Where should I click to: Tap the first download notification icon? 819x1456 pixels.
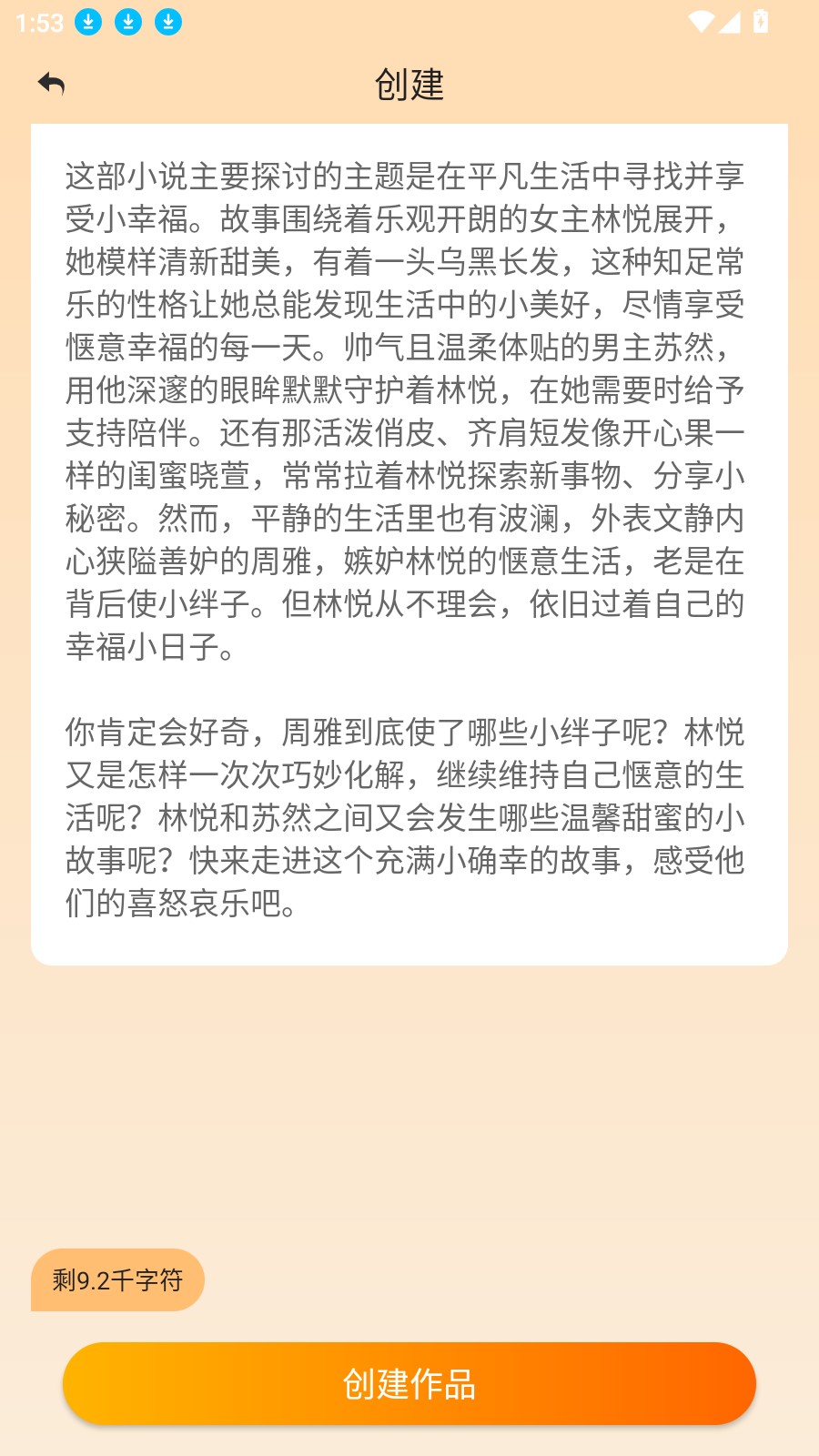(89, 22)
